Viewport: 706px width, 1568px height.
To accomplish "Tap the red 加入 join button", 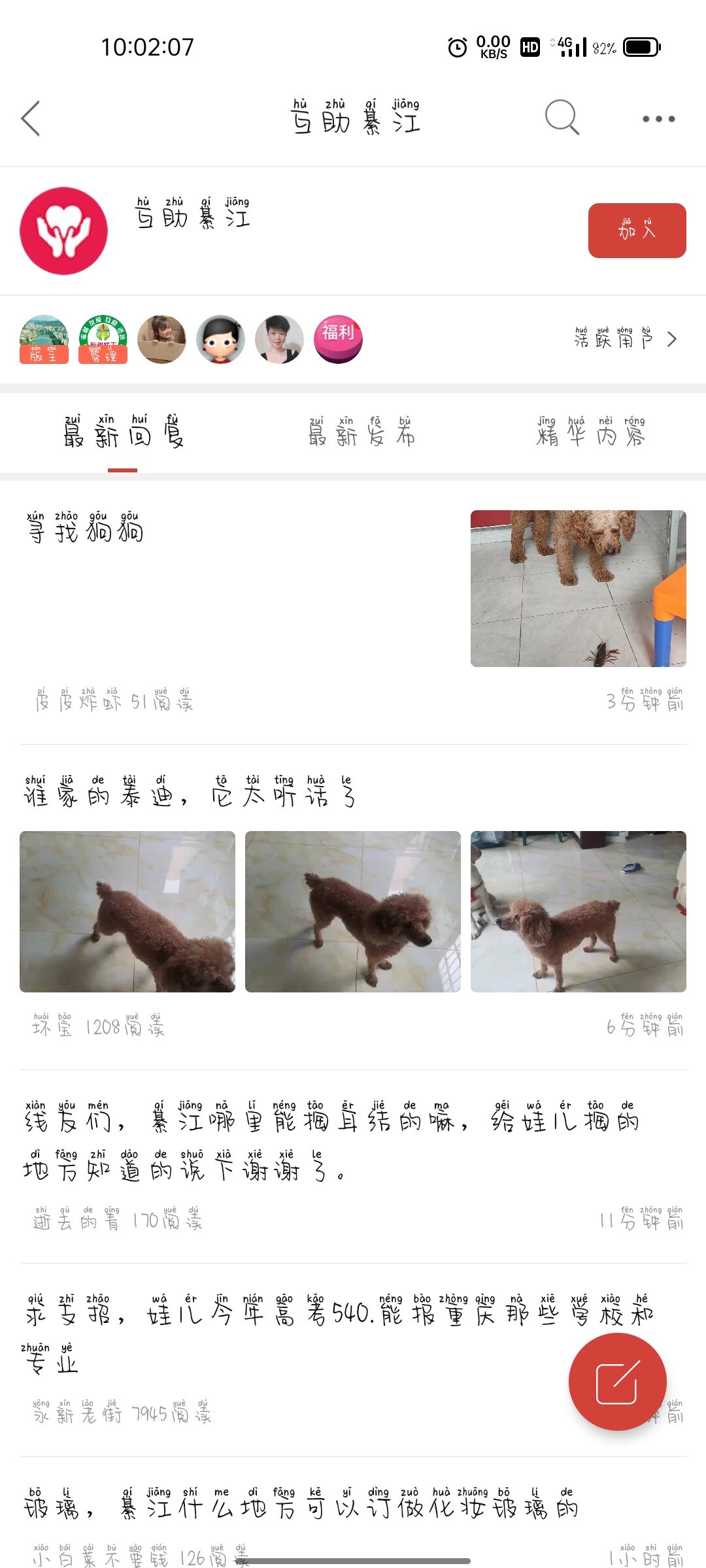I will (637, 231).
